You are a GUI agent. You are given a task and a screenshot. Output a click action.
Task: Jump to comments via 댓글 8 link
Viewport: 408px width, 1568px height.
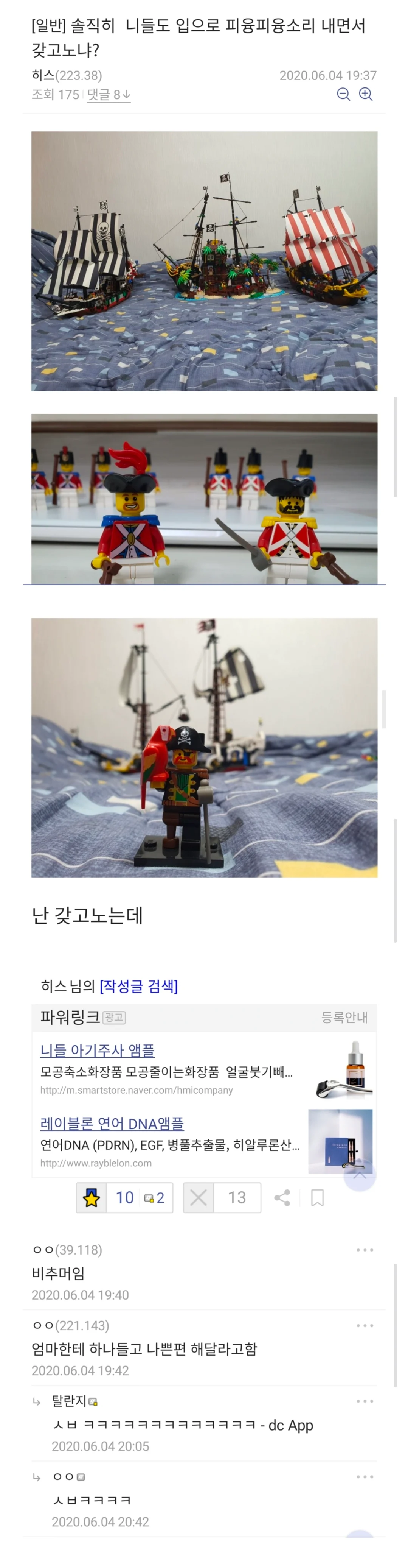[x=108, y=94]
